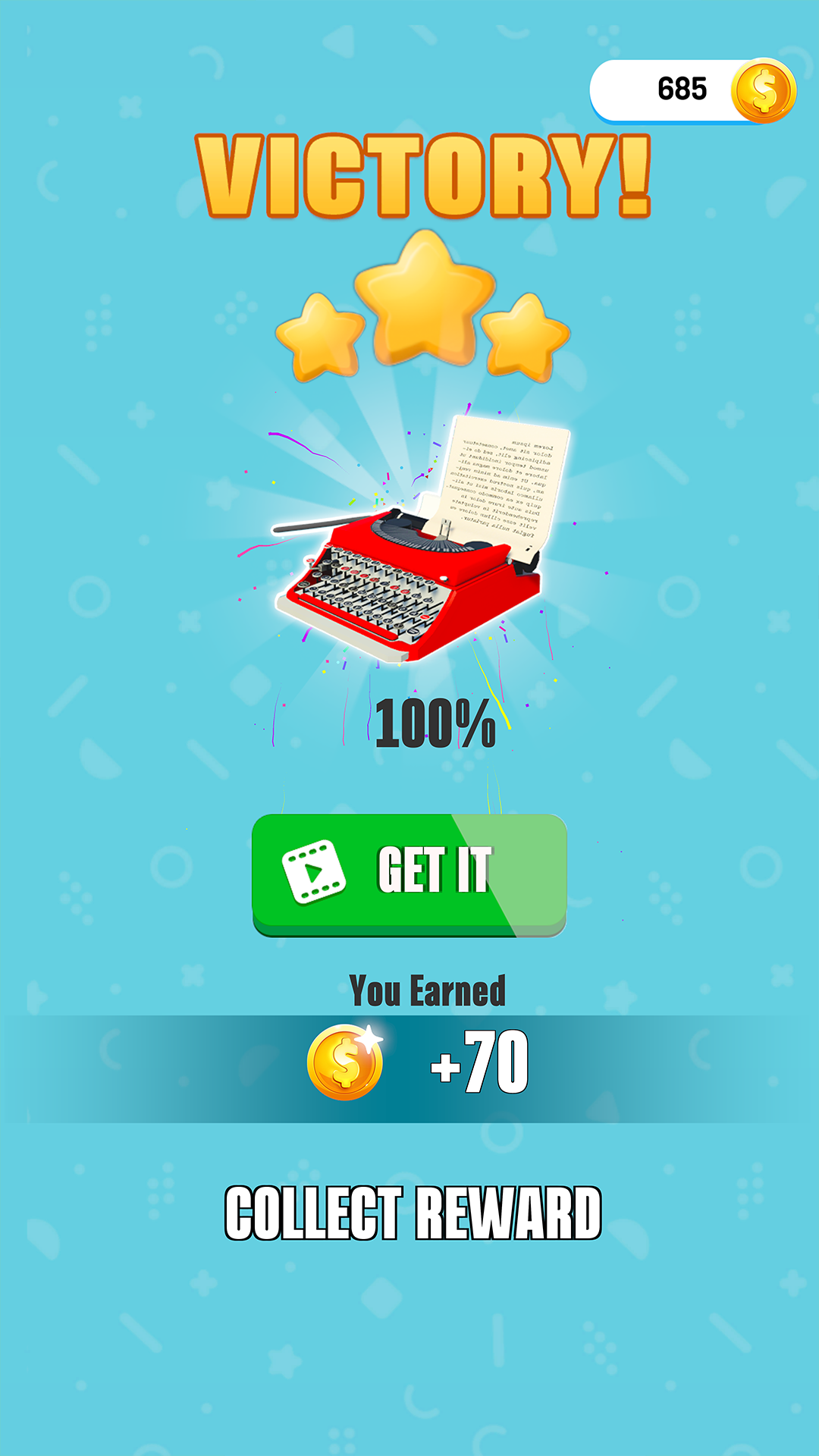Collect the reward of 70 coins

(x=413, y=1213)
